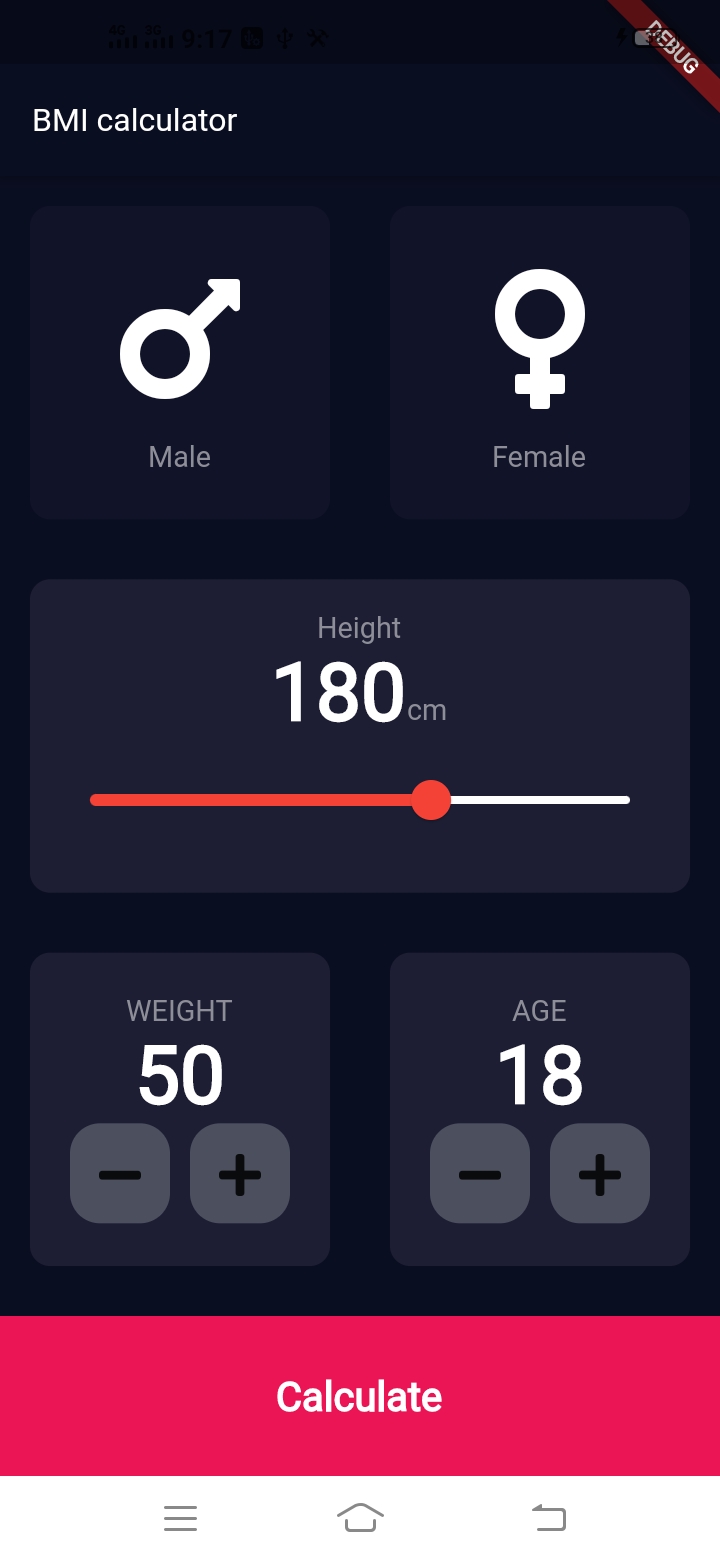Viewport: 720px width, 1560px height.
Task: Tap the age minus icon
Action: (x=479, y=1173)
